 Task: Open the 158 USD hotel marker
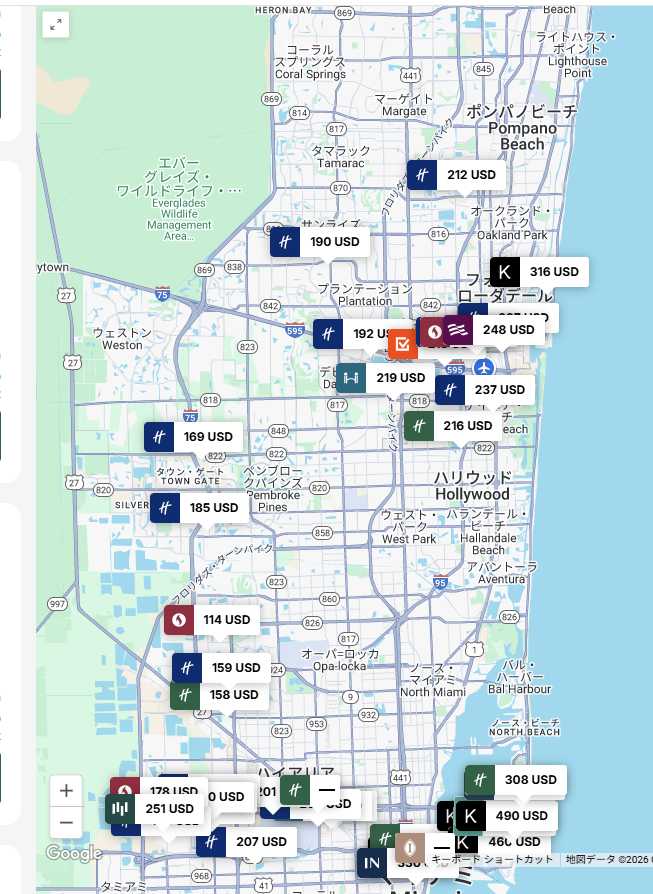pos(218,695)
